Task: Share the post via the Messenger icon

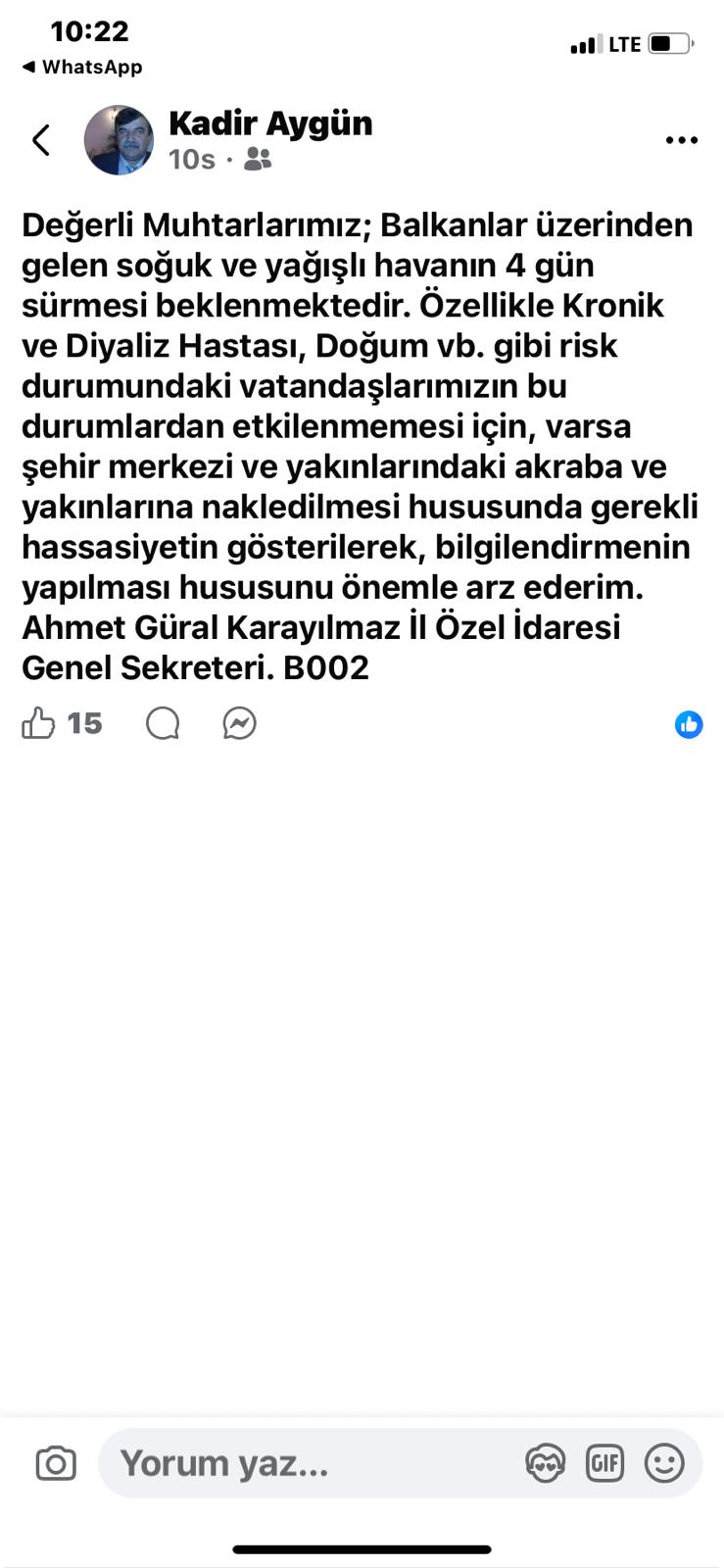Action: [238, 723]
